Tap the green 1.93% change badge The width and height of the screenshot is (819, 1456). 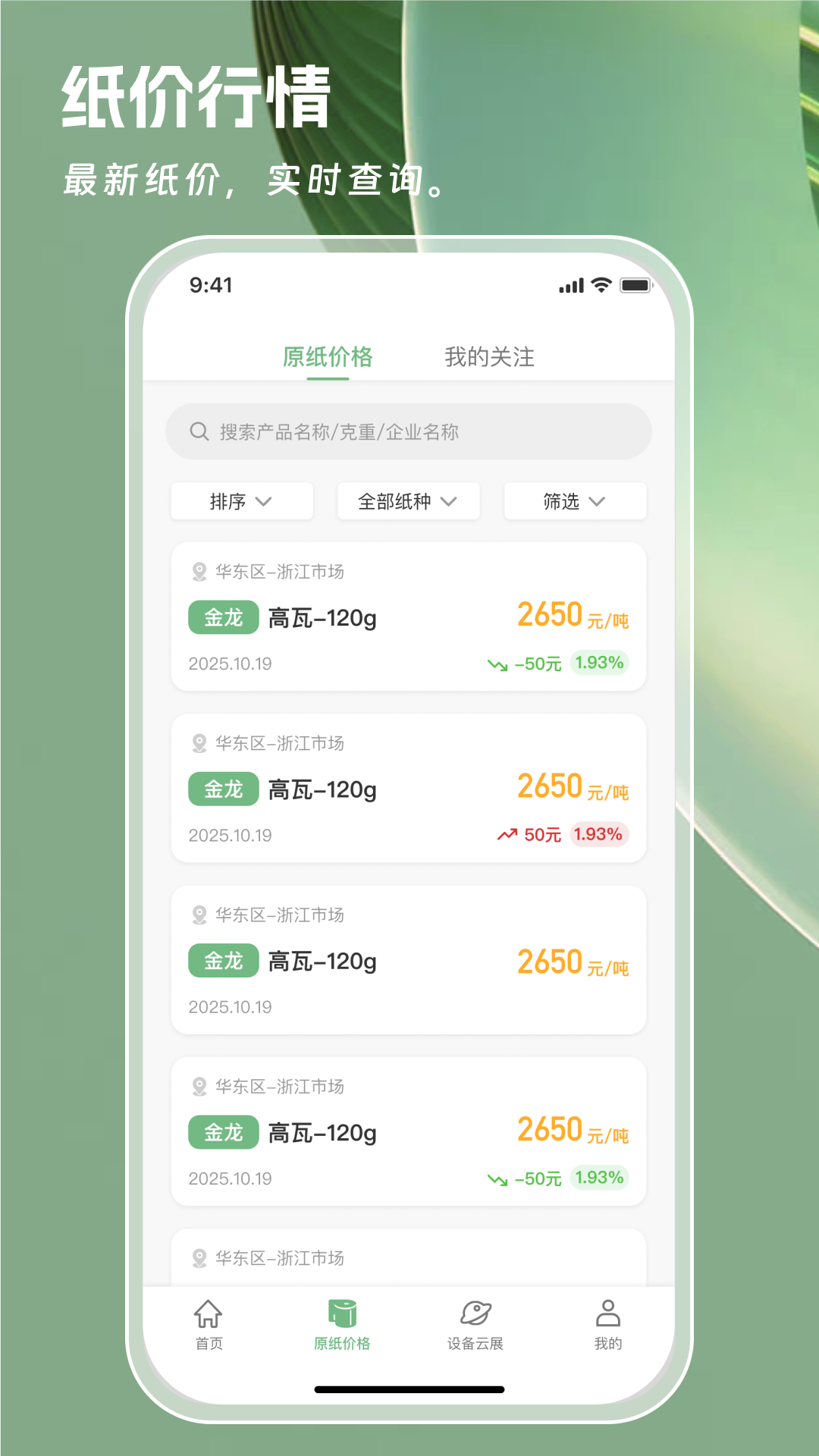tap(598, 663)
